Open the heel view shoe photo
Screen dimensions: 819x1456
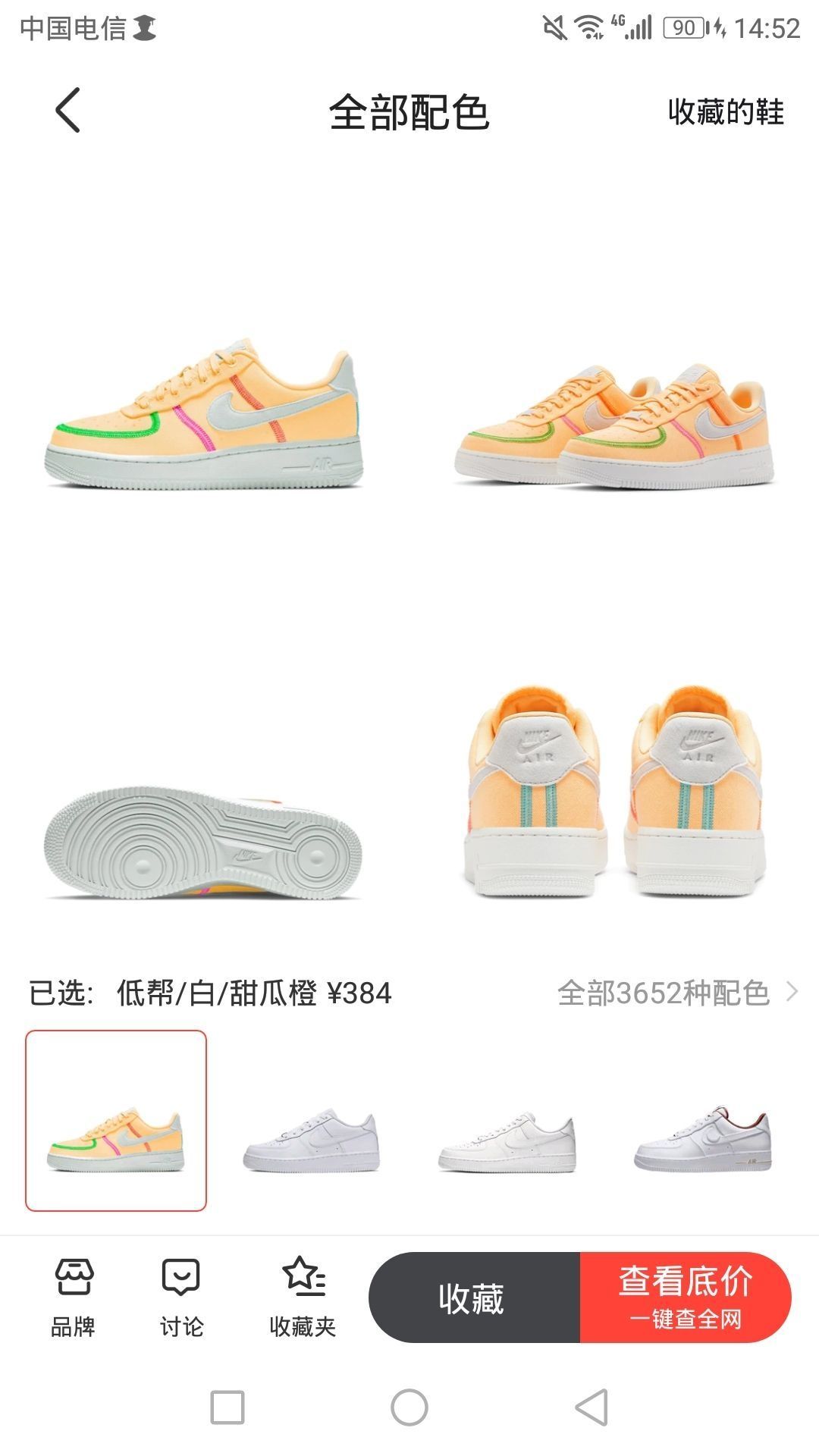pyautogui.click(x=614, y=792)
